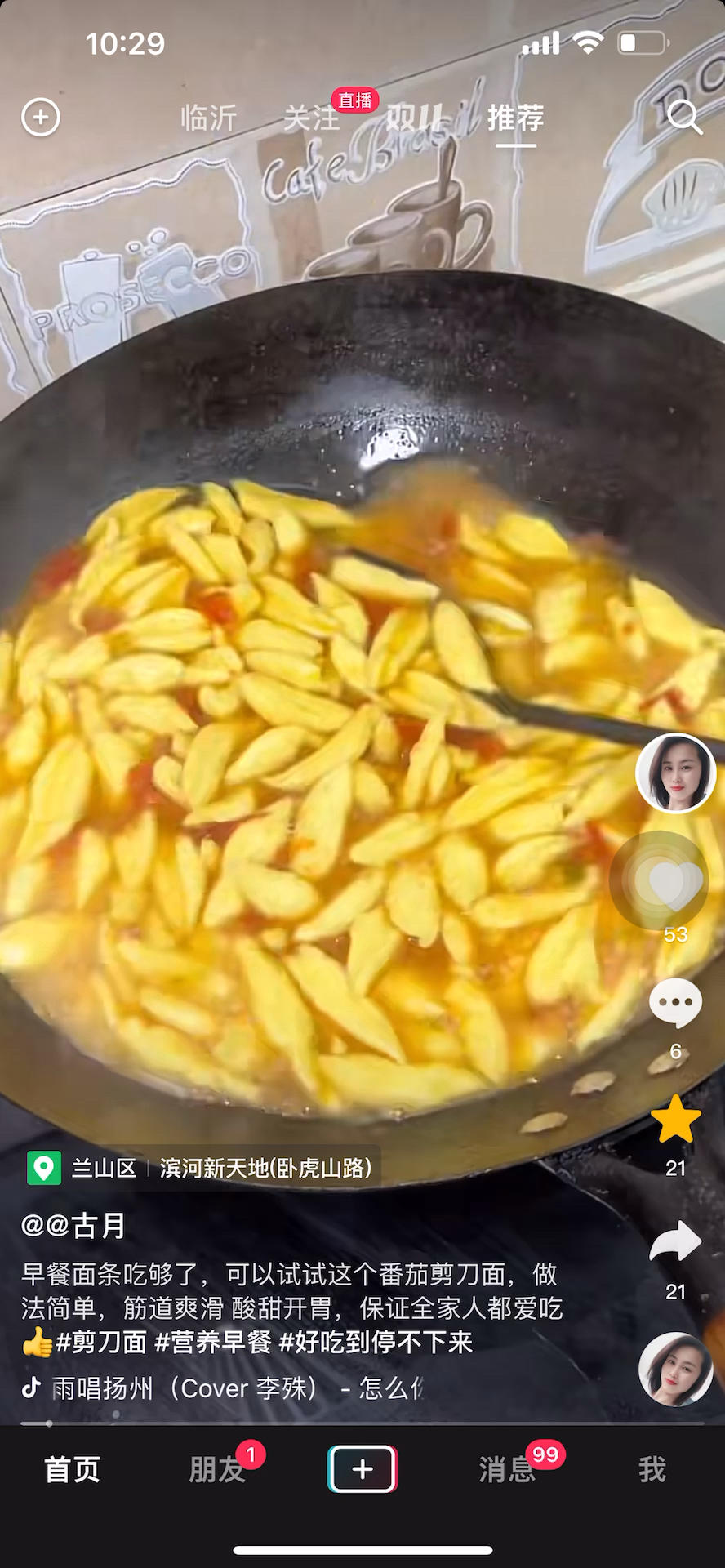Open username @@古月
Screen dimensions: 725x1568
pos(73,1225)
